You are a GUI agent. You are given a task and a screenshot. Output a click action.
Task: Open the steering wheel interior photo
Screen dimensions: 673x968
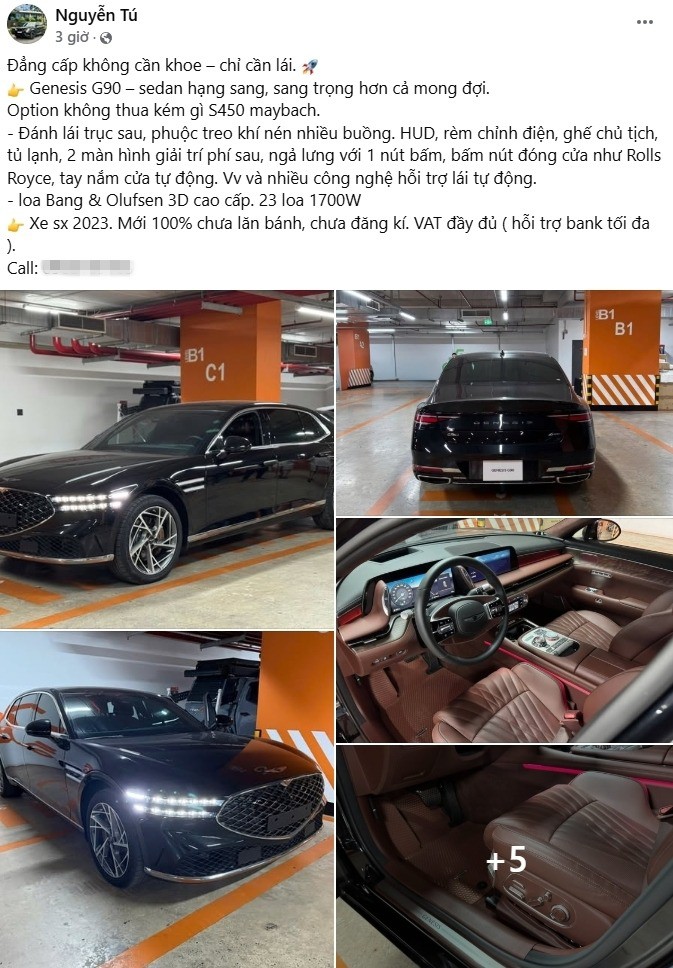(504, 630)
